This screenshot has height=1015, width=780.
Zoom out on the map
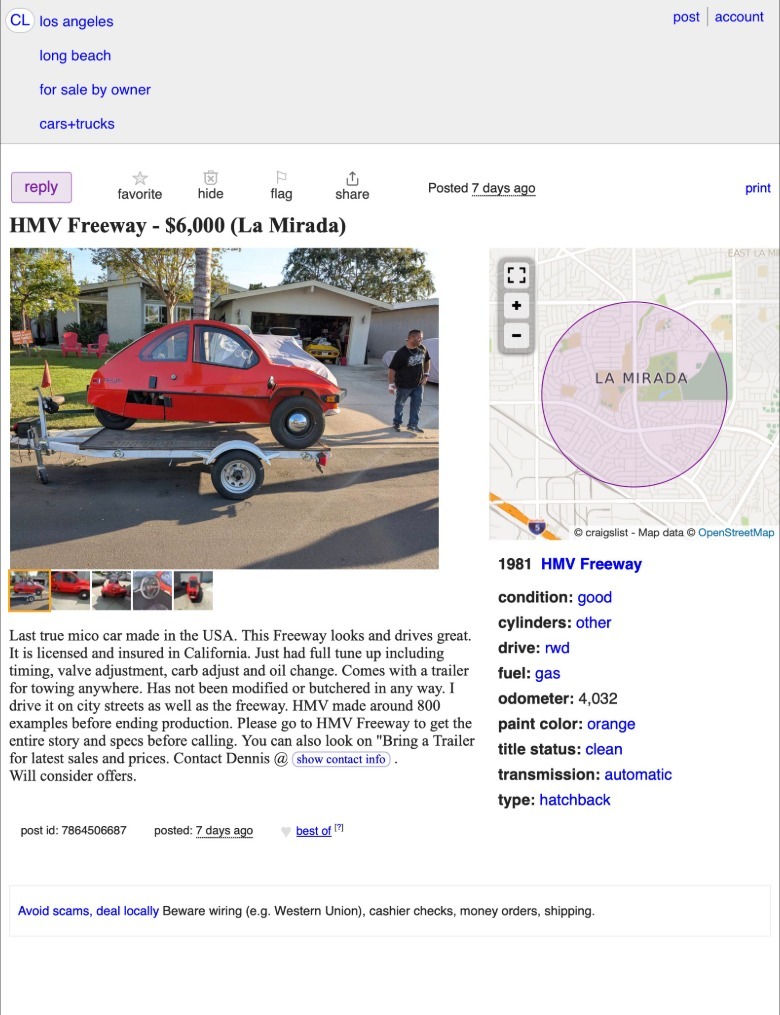(516, 336)
